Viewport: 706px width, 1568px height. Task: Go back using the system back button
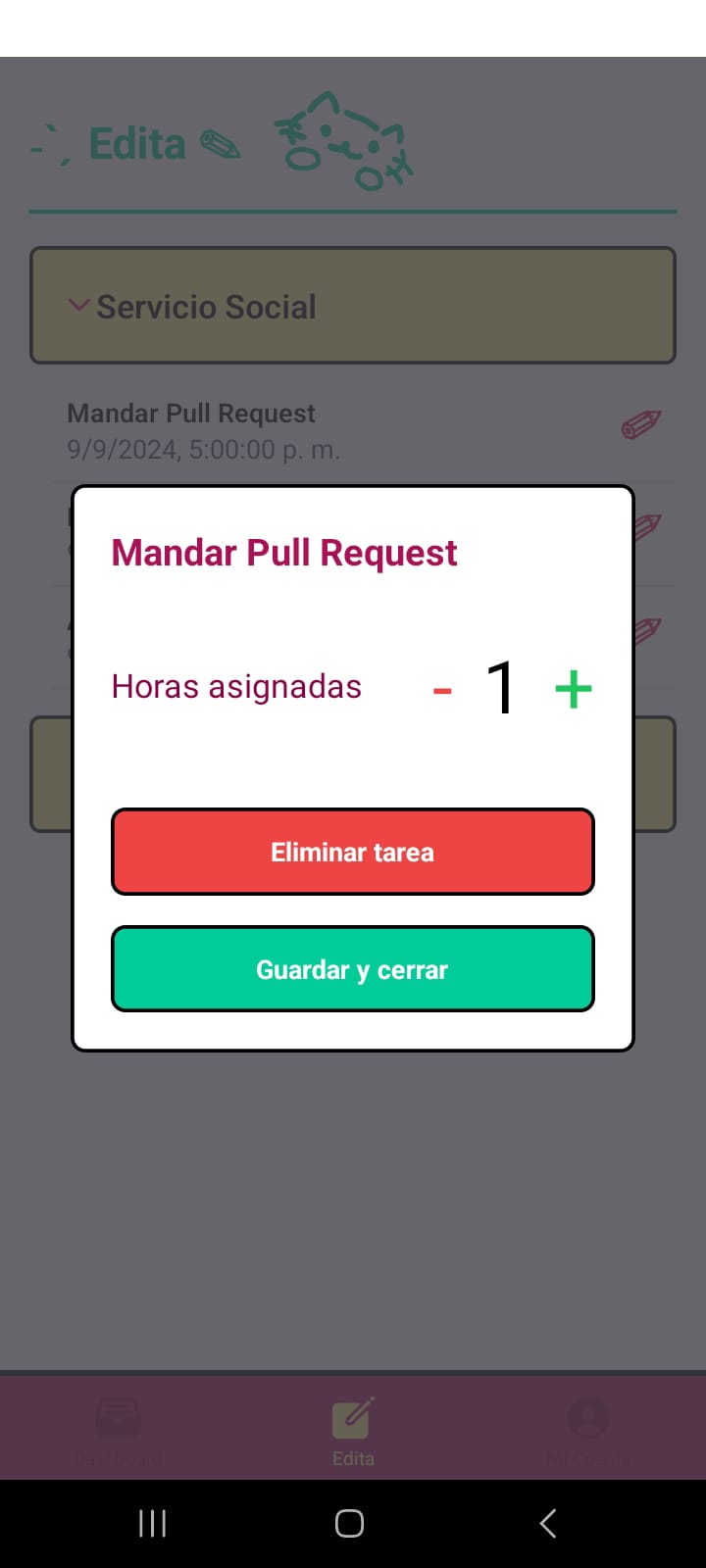[x=548, y=1523]
